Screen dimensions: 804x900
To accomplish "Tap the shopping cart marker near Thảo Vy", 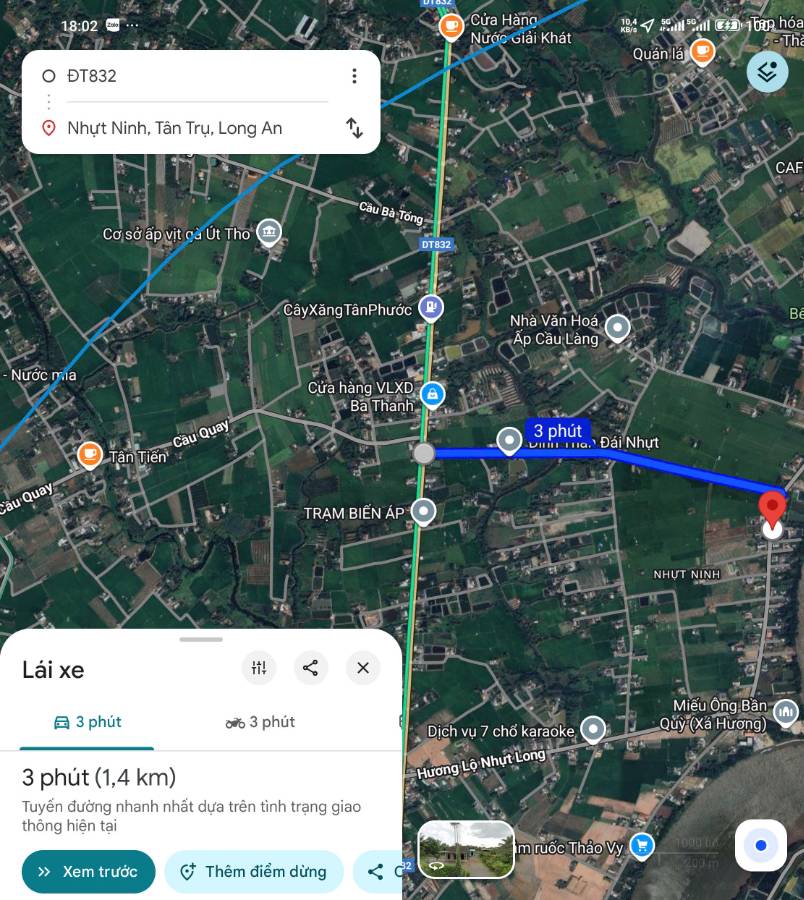I will (x=640, y=845).
